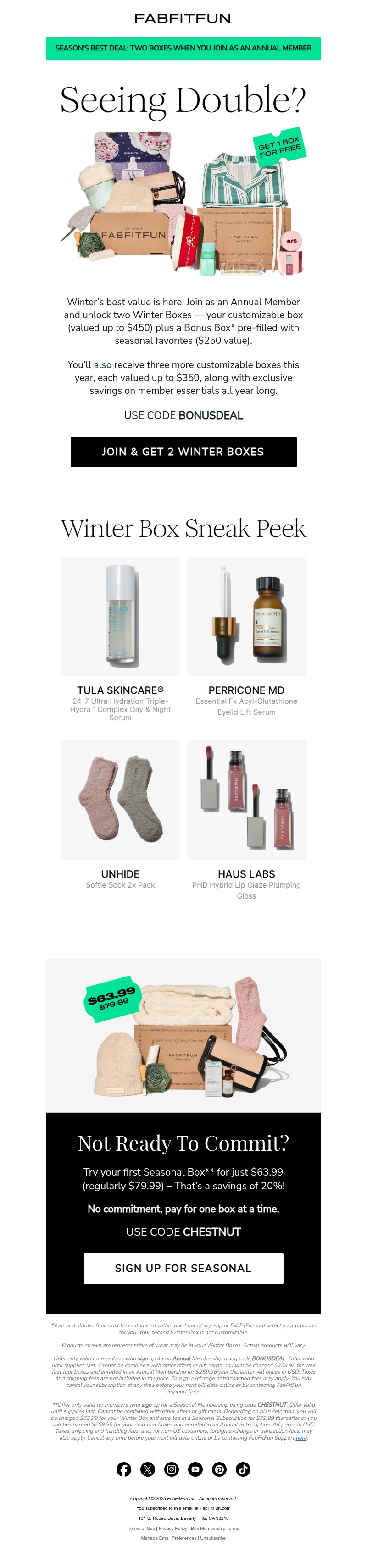Image resolution: width=367 pixels, height=1568 pixels.
Task: Visit FabFitFun's Facebook page
Action: tap(123, 1469)
